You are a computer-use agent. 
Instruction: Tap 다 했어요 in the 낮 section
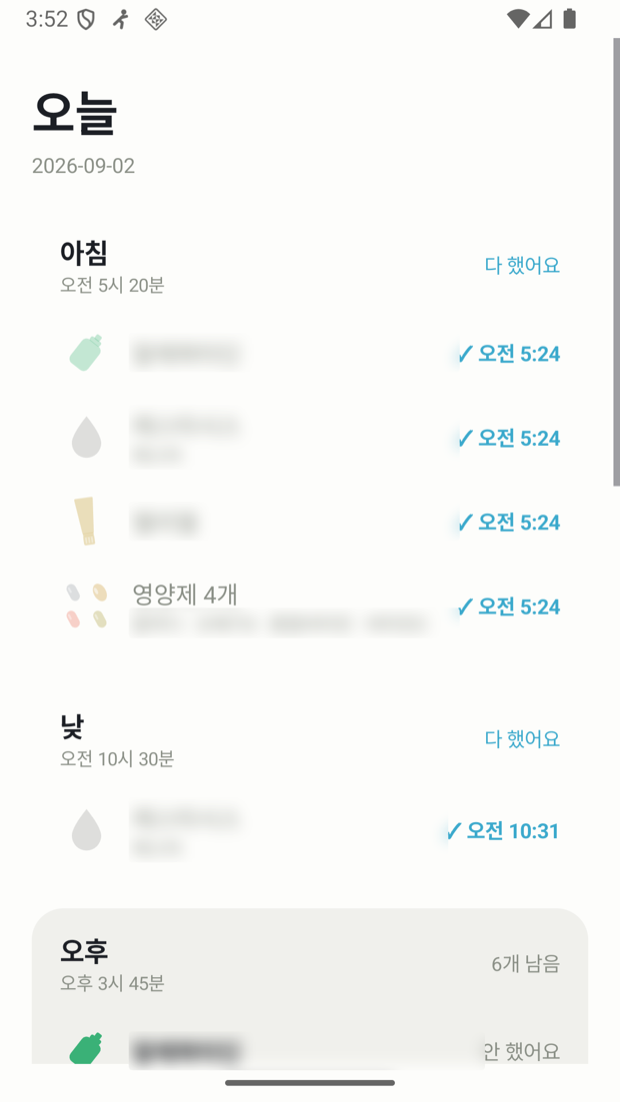(522, 739)
